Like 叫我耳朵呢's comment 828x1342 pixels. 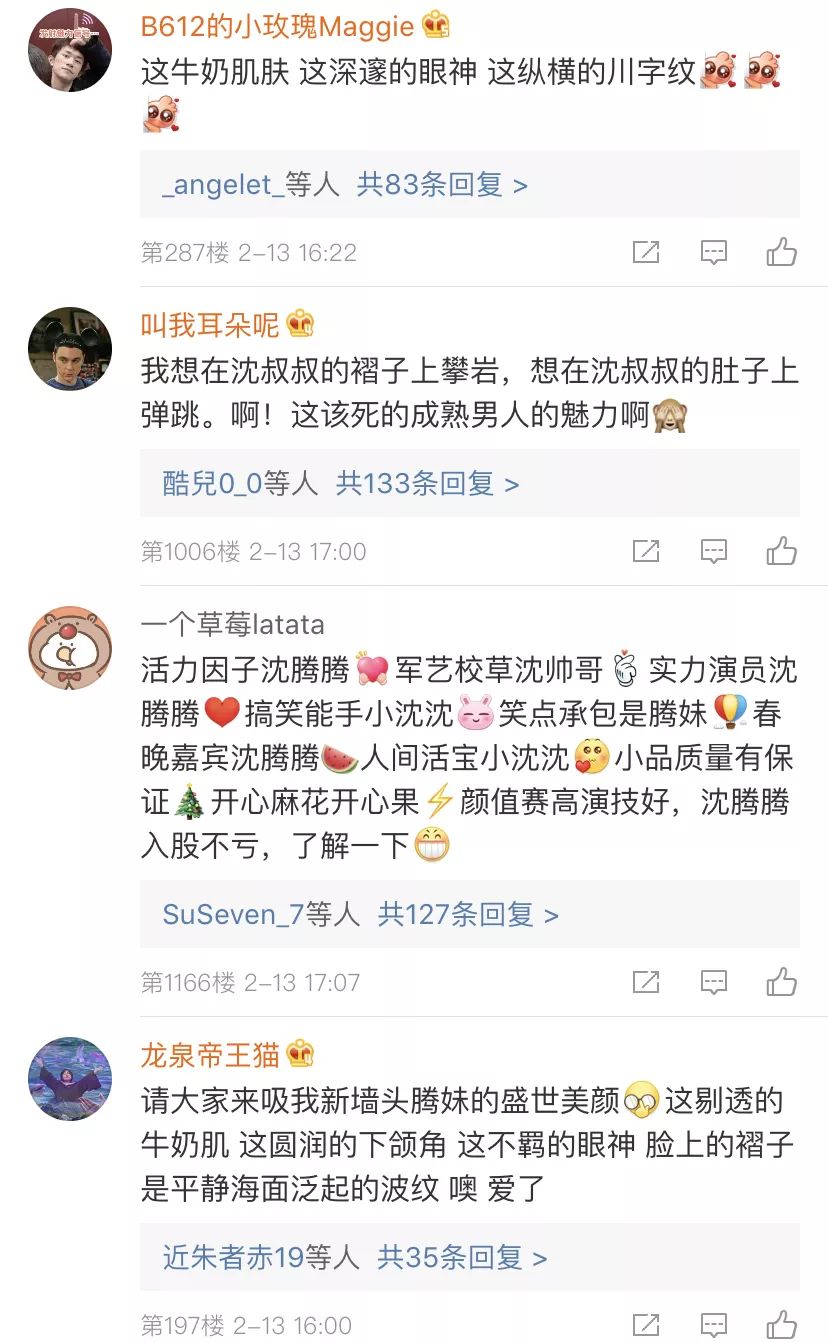[x=781, y=551]
